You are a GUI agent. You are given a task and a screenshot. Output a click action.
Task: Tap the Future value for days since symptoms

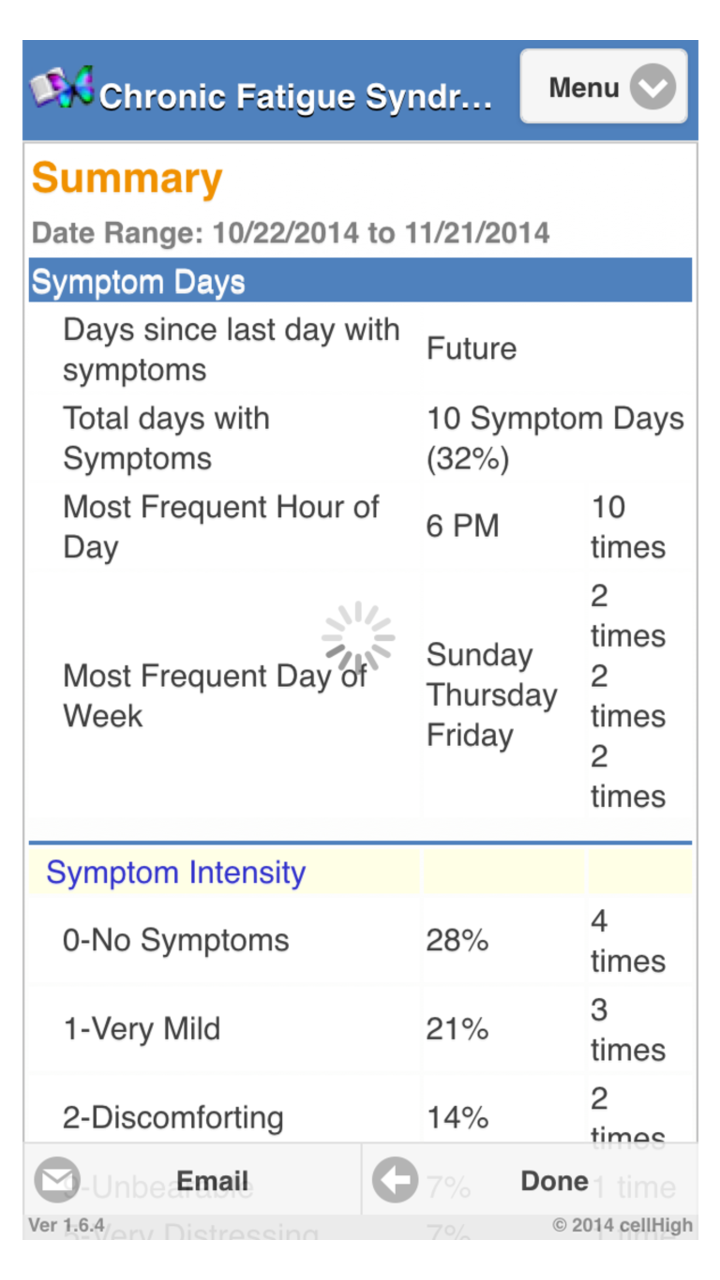click(x=471, y=348)
